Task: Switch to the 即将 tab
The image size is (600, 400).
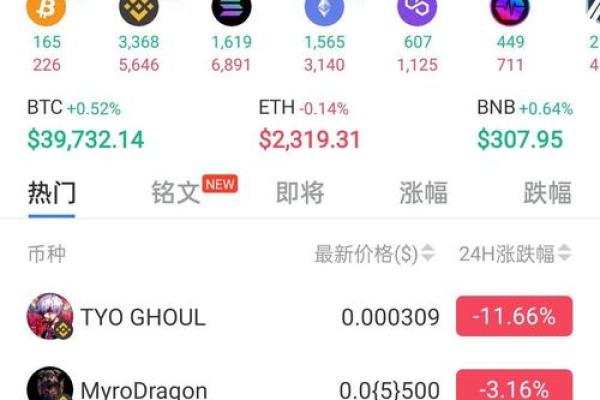Action: coord(300,192)
